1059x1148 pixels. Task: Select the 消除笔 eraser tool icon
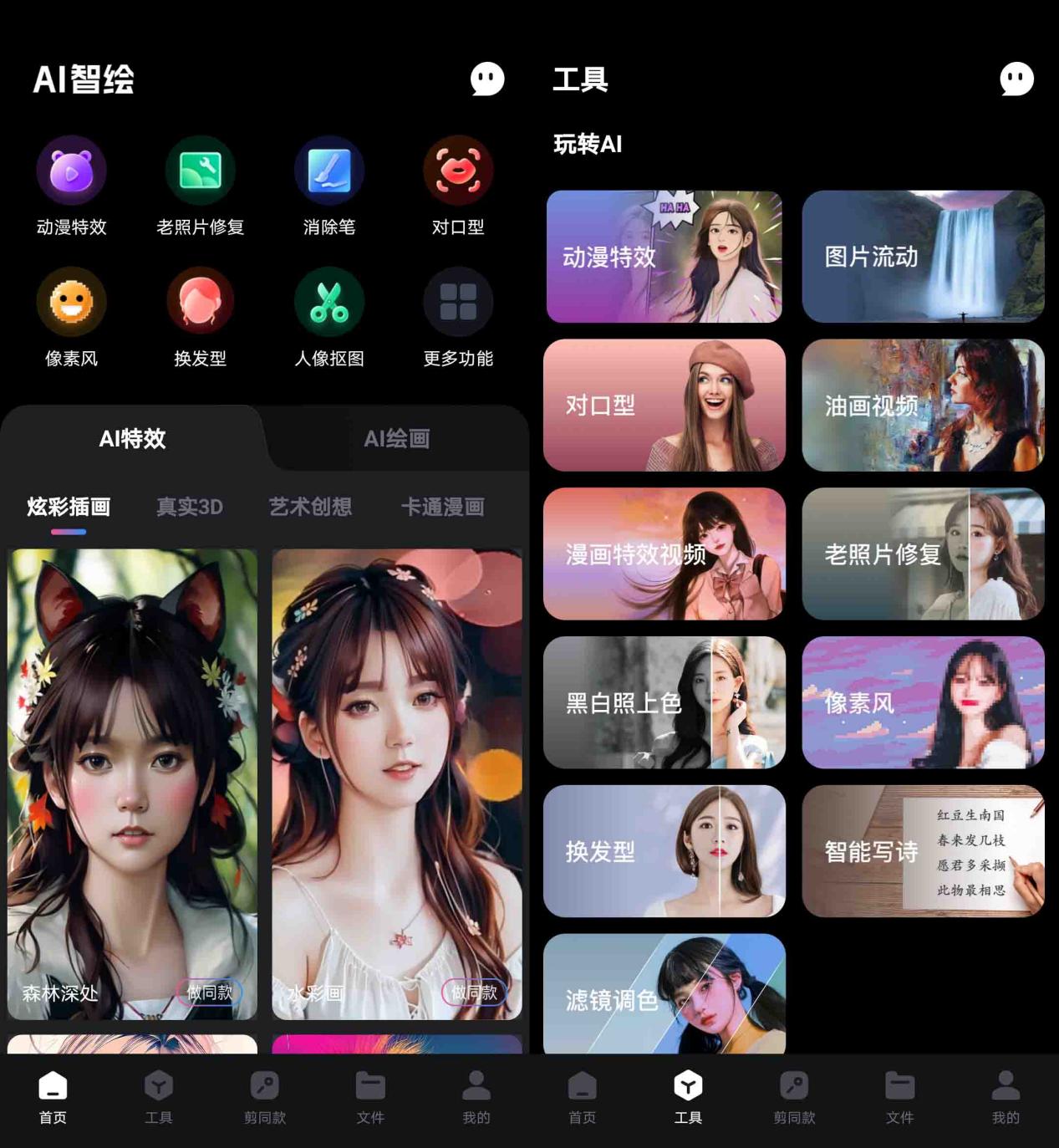328,170
